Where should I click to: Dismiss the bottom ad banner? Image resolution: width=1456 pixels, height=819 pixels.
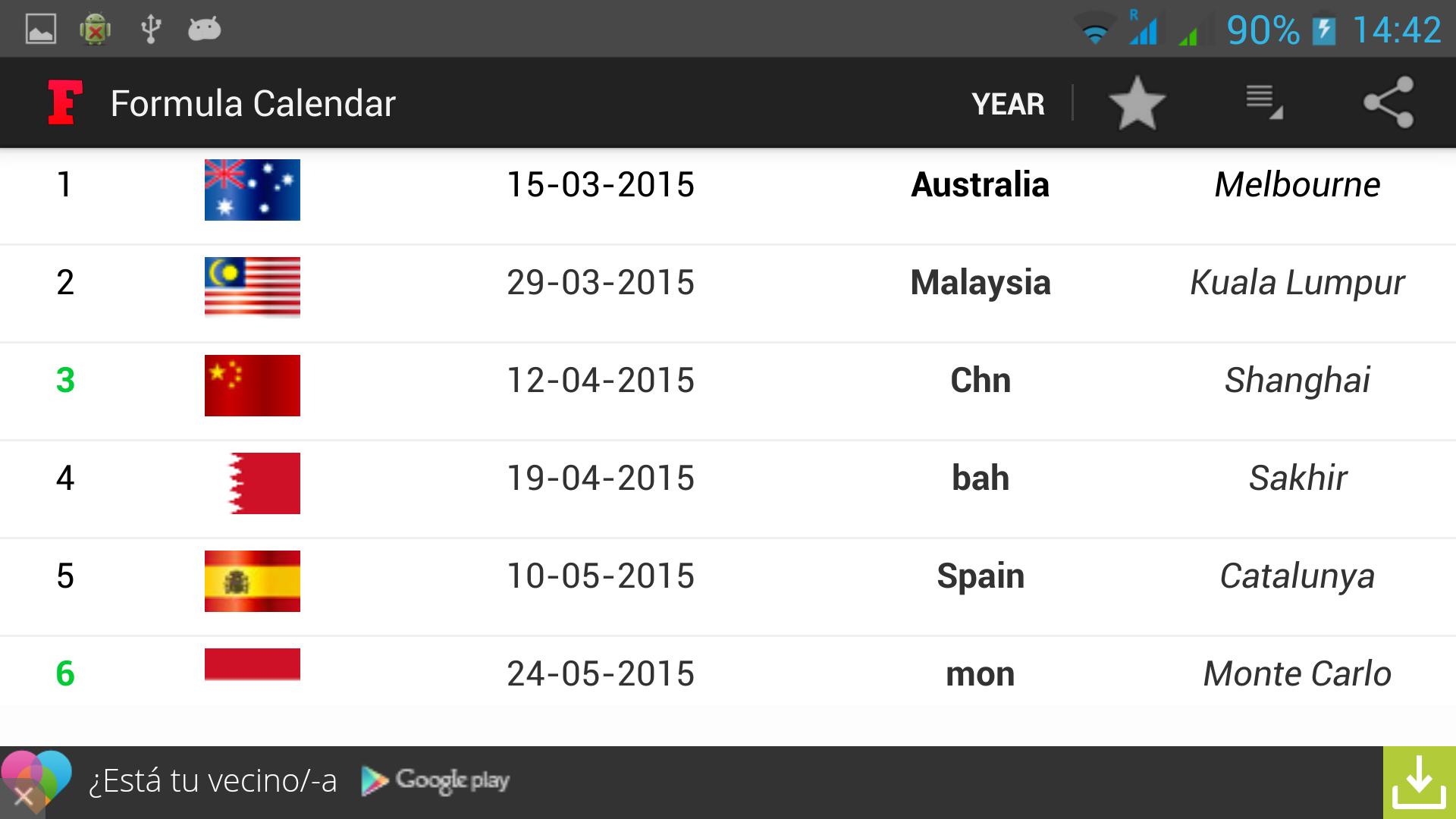click(24, 797)
